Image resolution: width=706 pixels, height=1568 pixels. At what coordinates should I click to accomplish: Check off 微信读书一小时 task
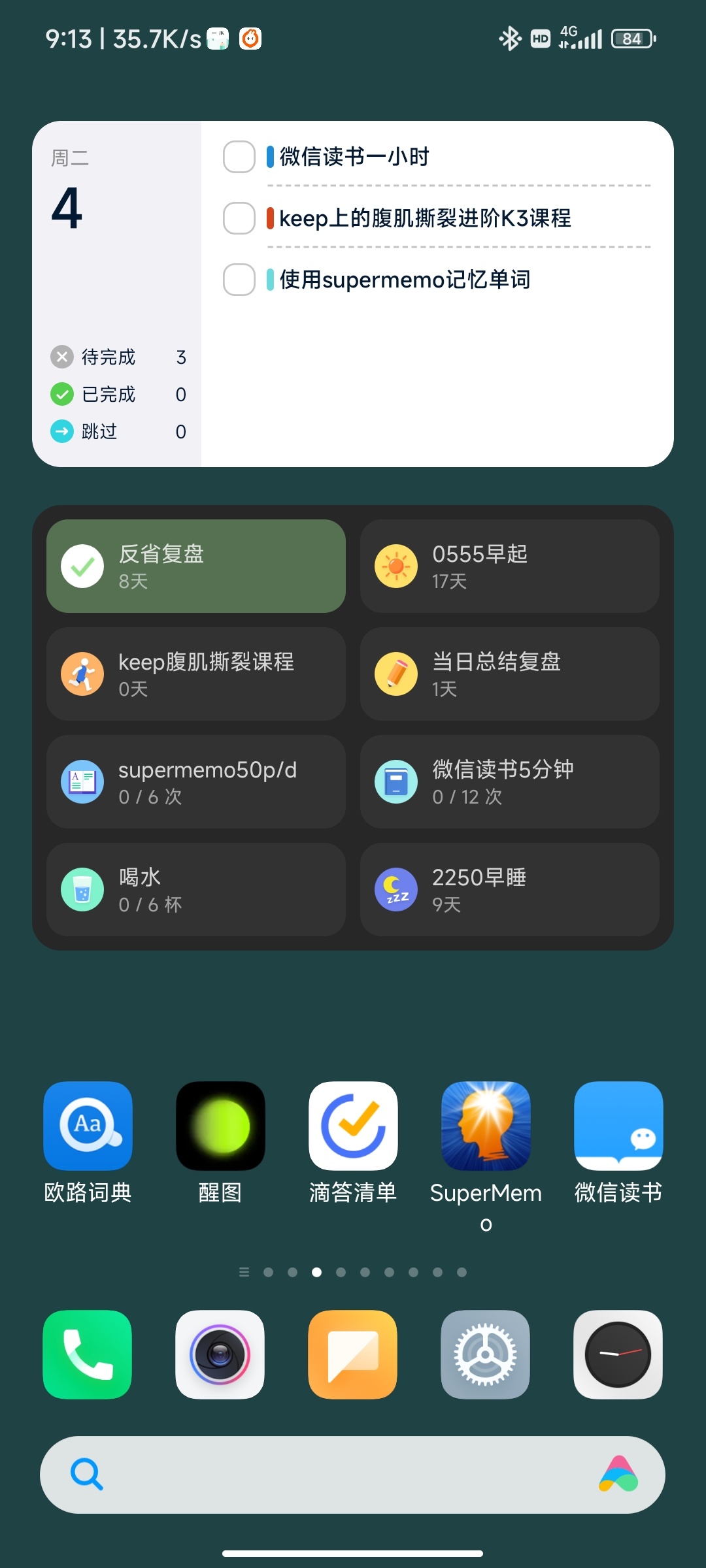(x=239, y=157)
